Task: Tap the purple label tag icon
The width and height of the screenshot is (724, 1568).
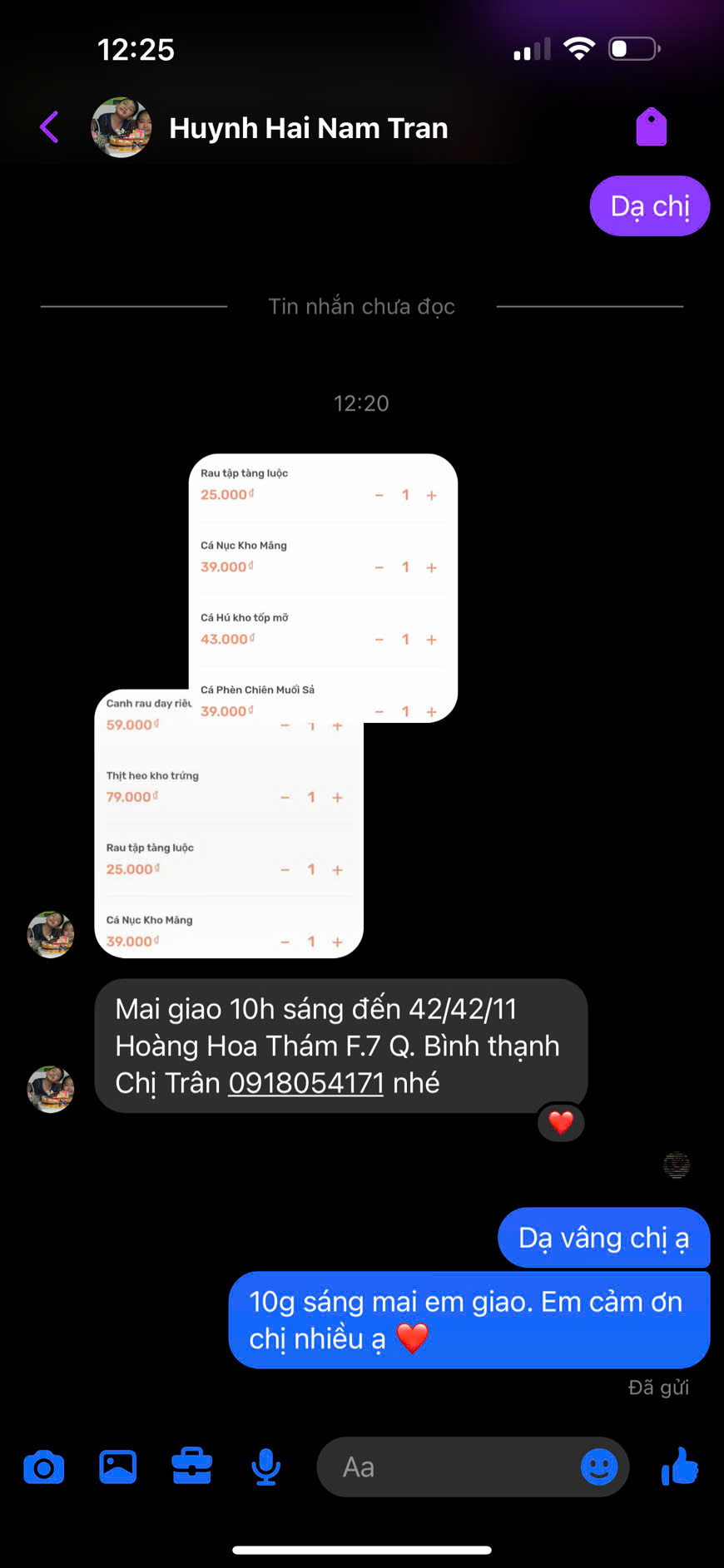Action: [651, 127]
